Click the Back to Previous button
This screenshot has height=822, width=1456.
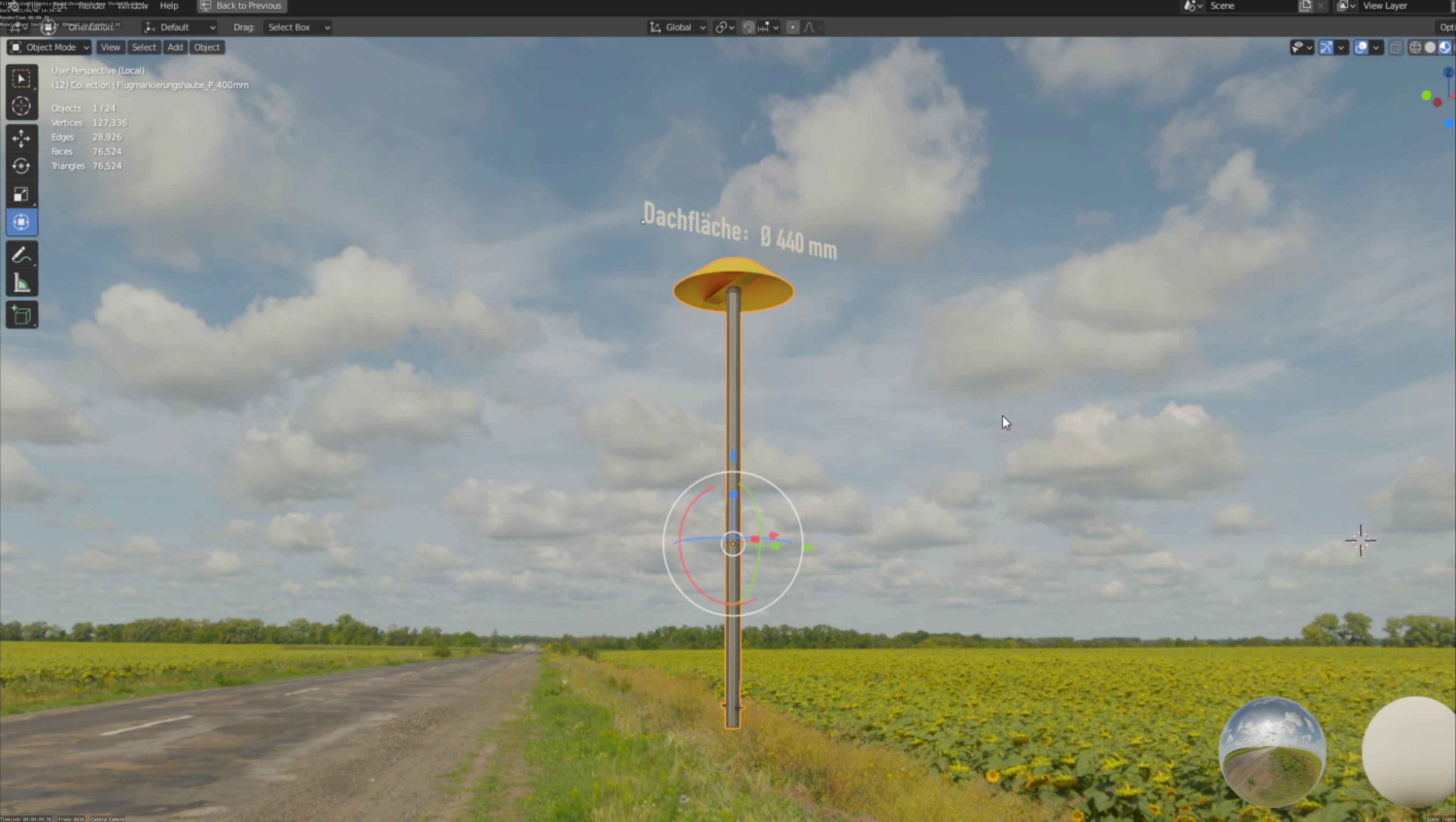point(241,6)
